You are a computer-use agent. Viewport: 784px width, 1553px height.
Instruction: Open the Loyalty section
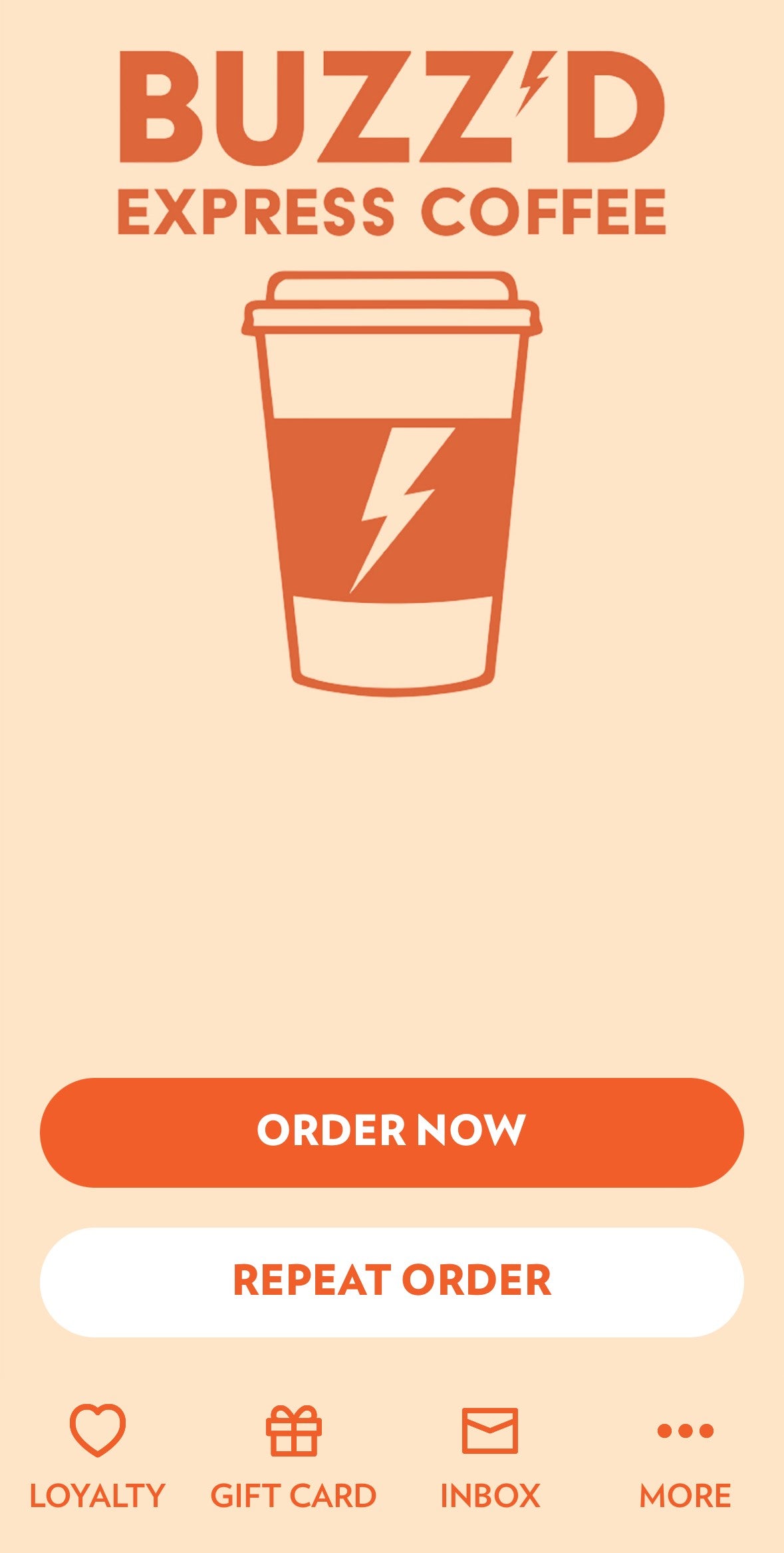click(98, 1456)
